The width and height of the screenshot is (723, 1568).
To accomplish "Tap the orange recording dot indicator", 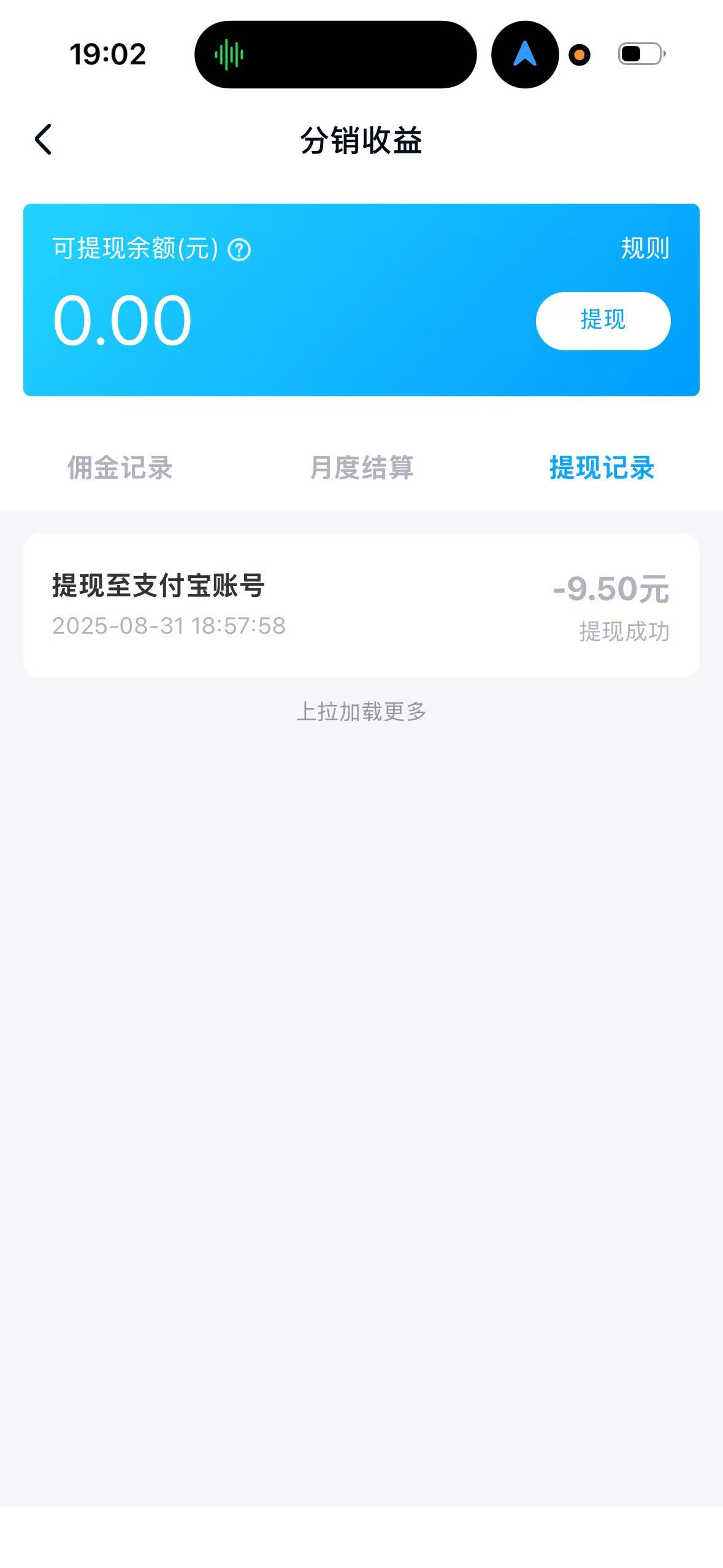I will 579,55.
